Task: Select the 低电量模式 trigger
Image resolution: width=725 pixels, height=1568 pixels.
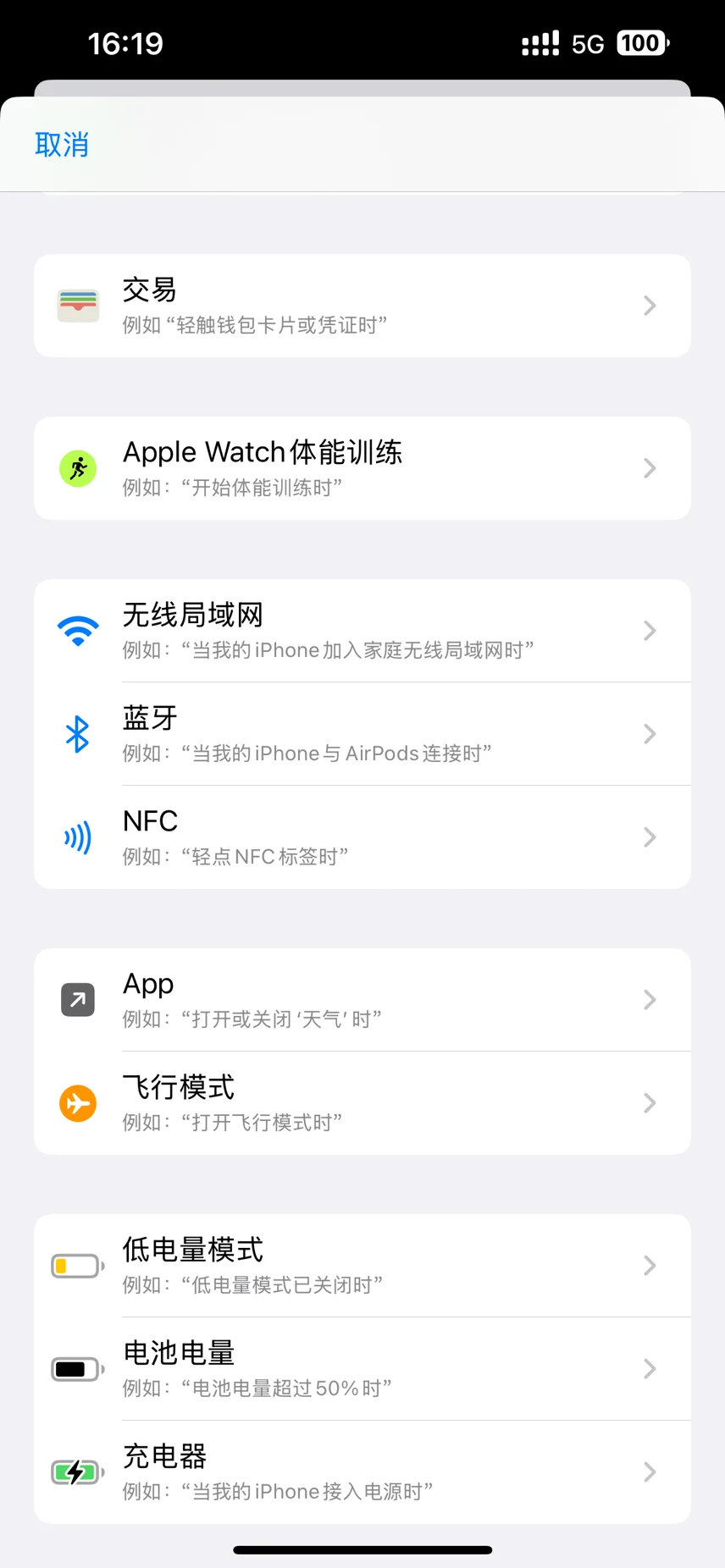Action: 362,1266
